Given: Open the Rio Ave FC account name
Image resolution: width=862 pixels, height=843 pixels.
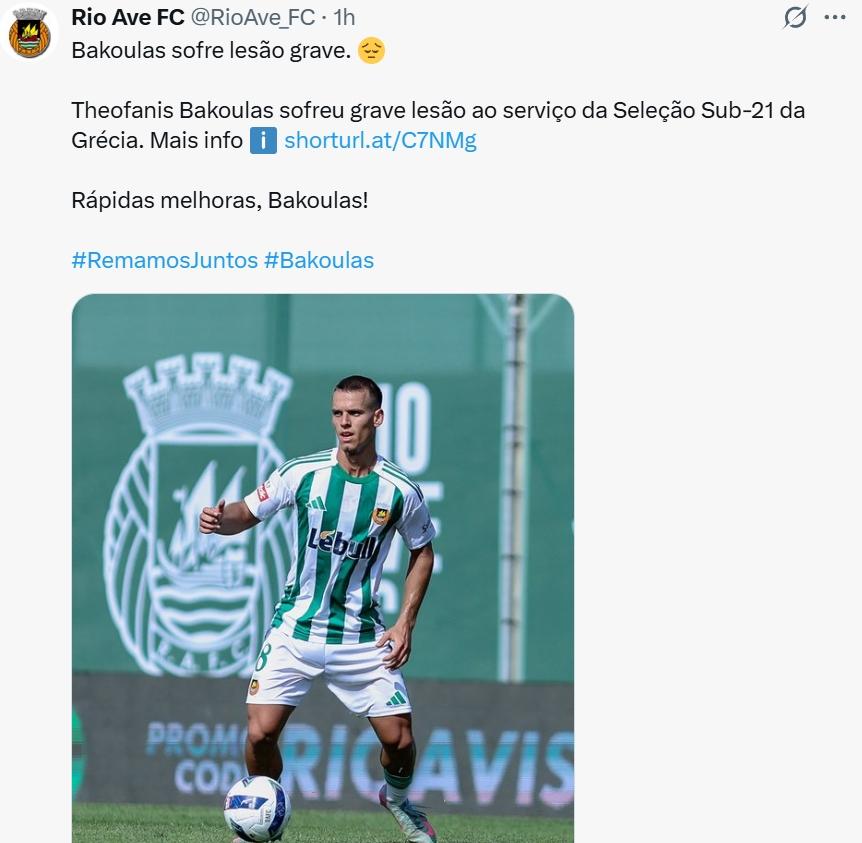Looking at the screenshot, I should tap(128, 17).
